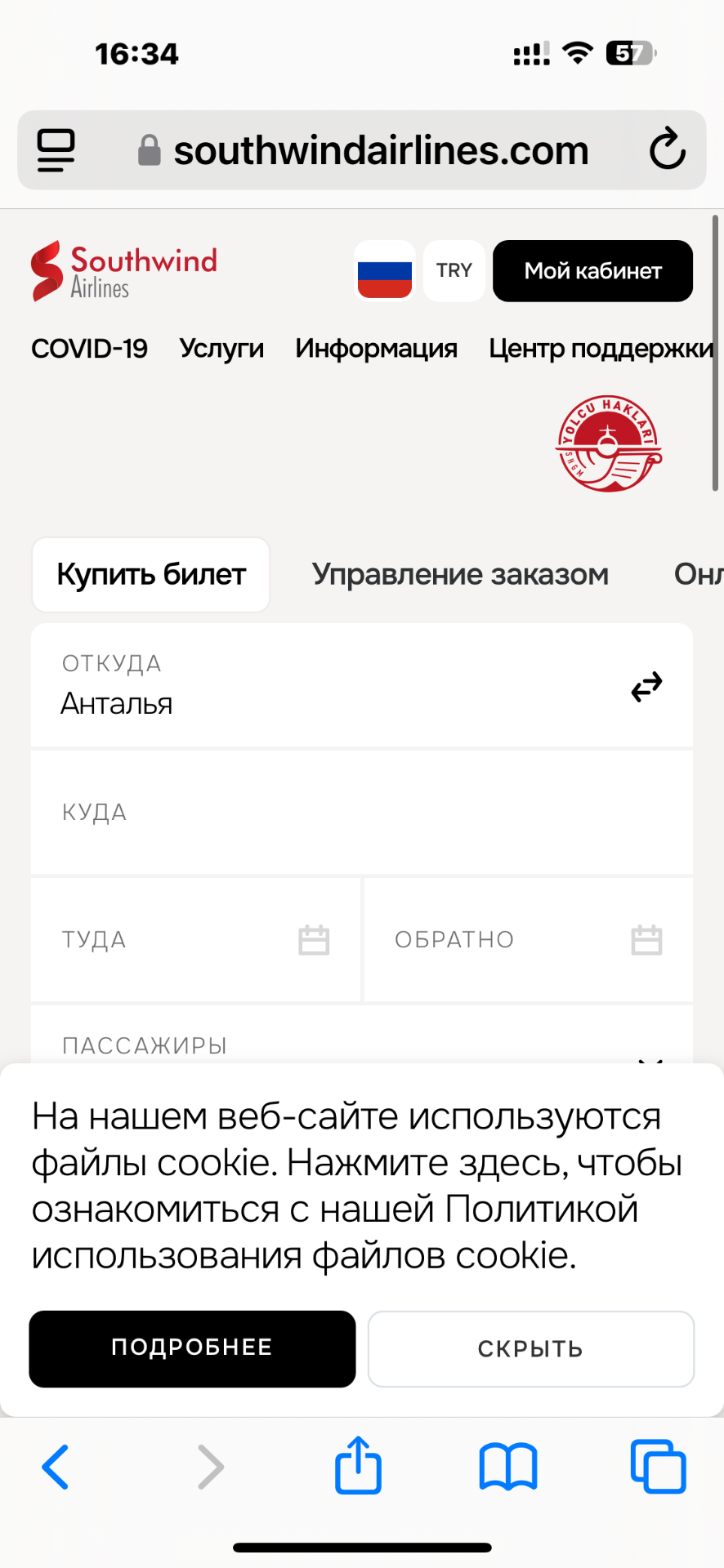Open the Russian flag language selector
Screen dimensions: 724x1568
pyautogui.click(x=385, y=271)
